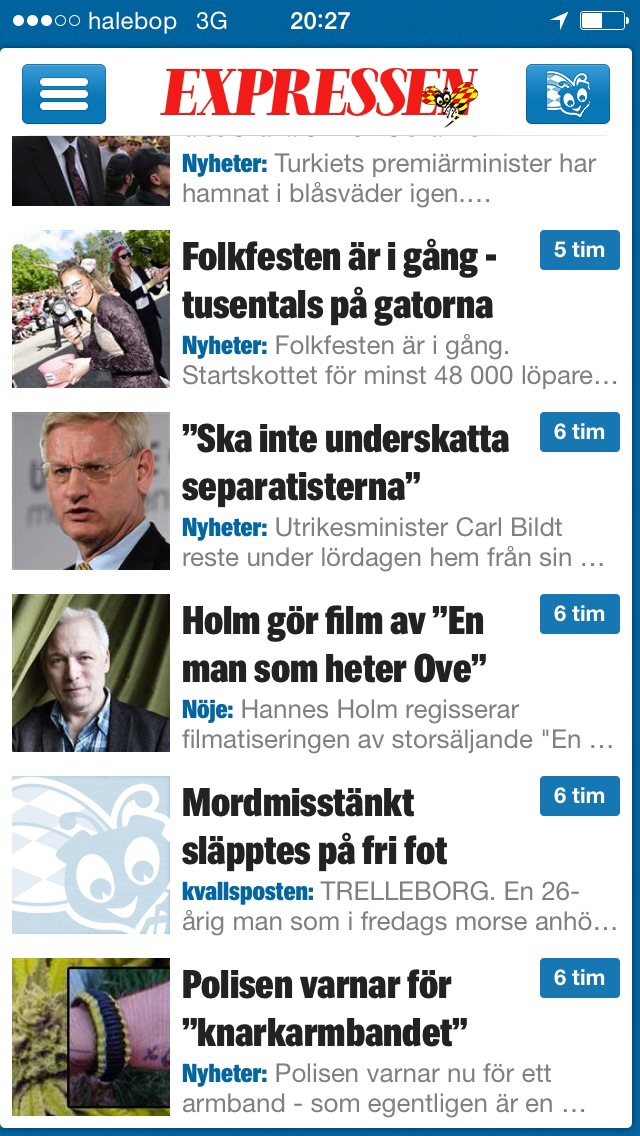Open 'Ska inte underskatta separatisterna' article

346,464
